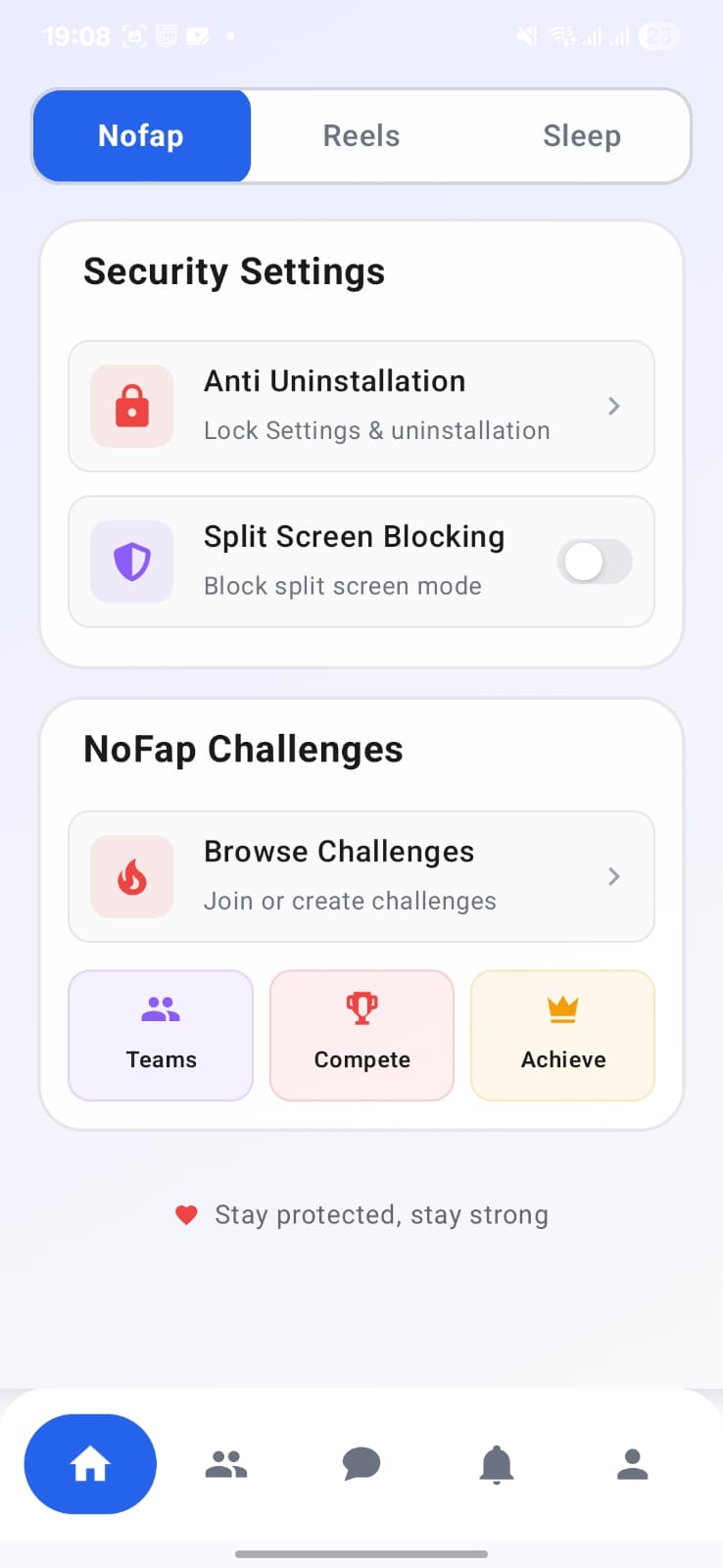Click the Split Screen Blocking shield icon
This screenshot has width=723, height=1568.
point(131,562)
